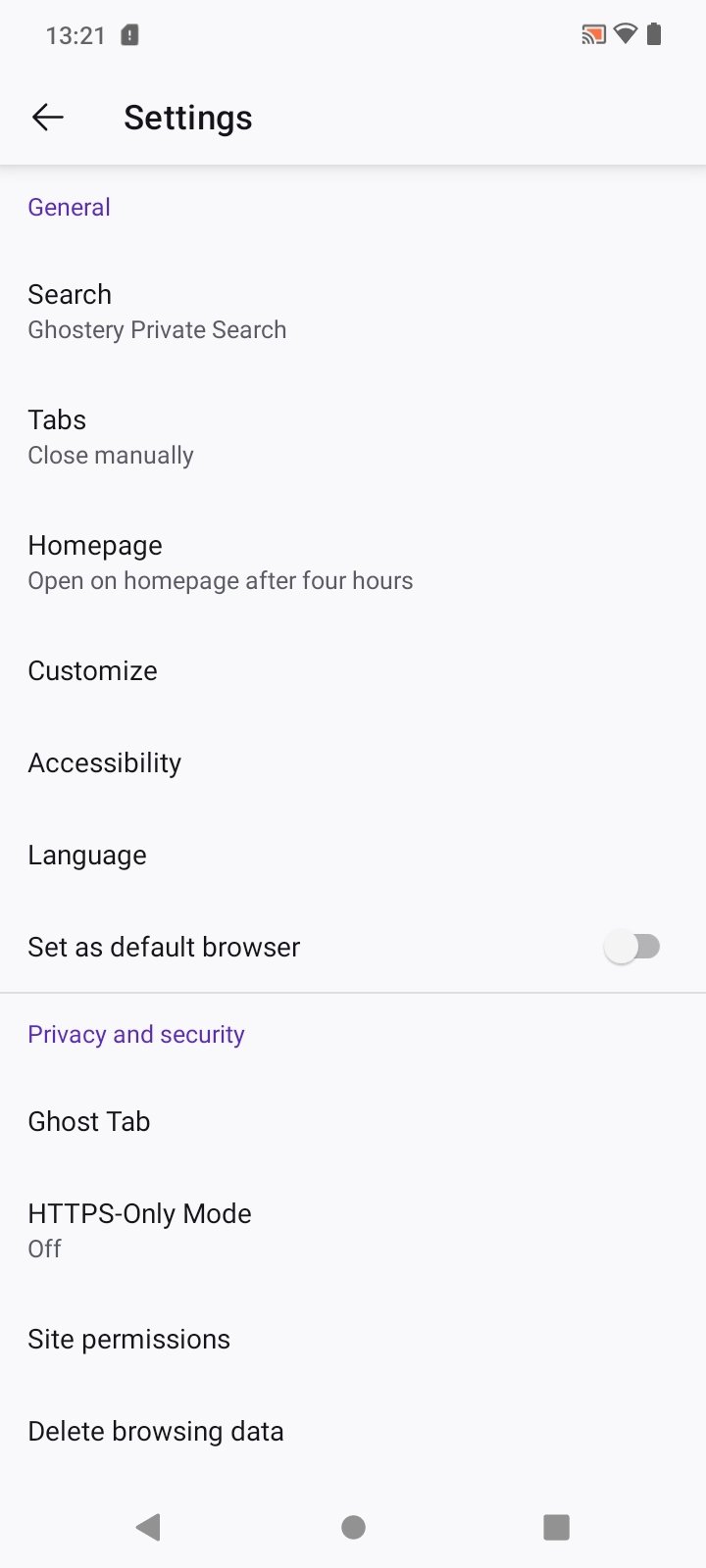Open the Language setting

click(353, 856)
